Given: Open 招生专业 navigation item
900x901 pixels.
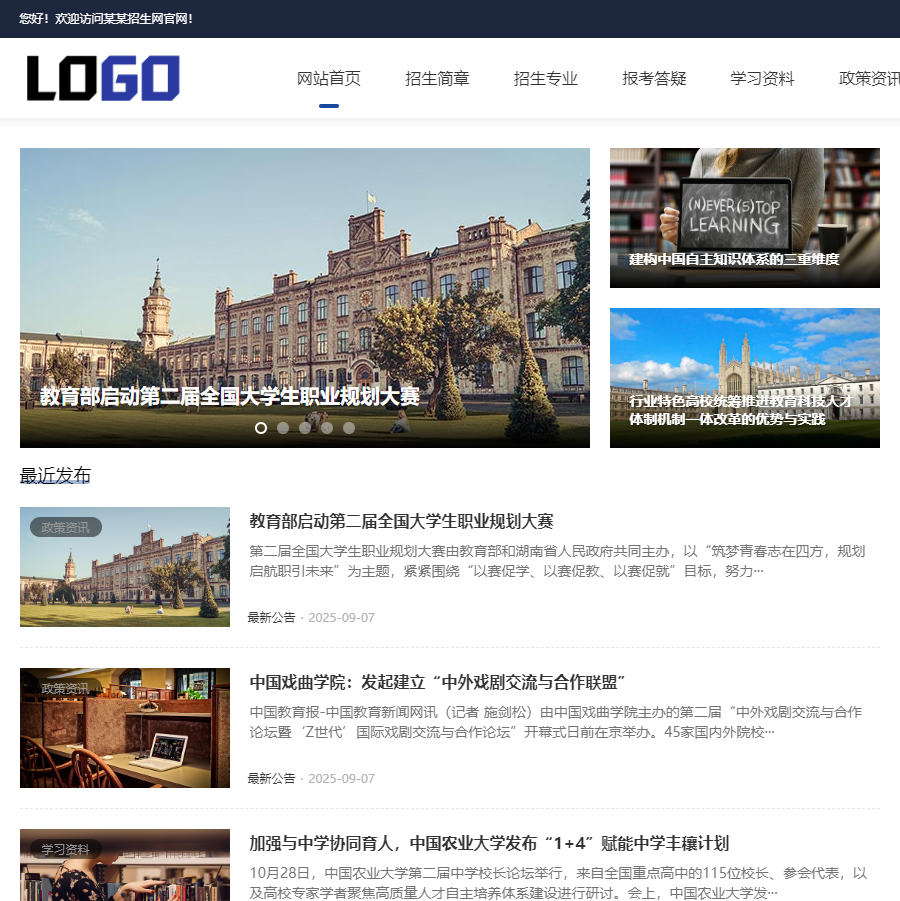Looking at the screenshot, I should (x=545, y=79).
